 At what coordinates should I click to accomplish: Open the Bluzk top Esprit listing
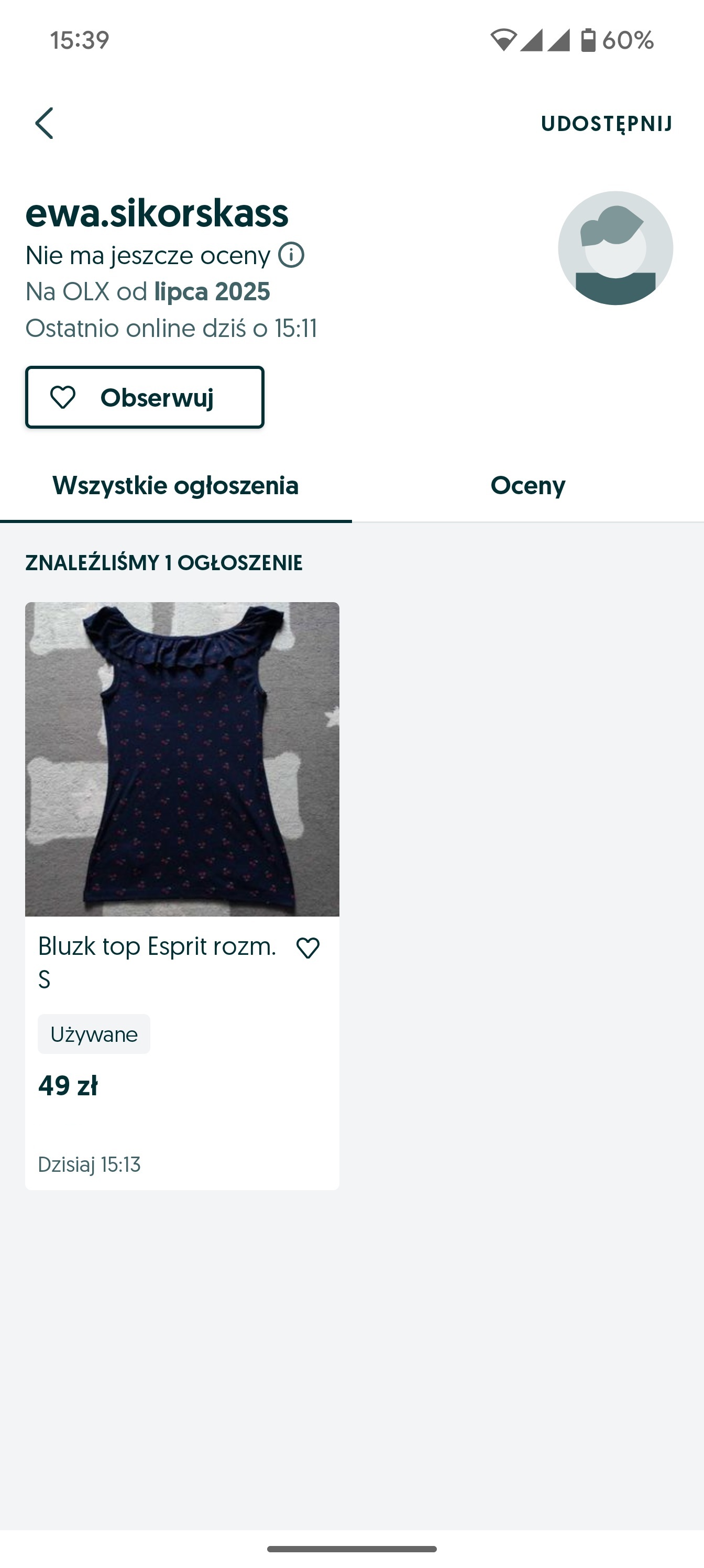tap(182, 896)
